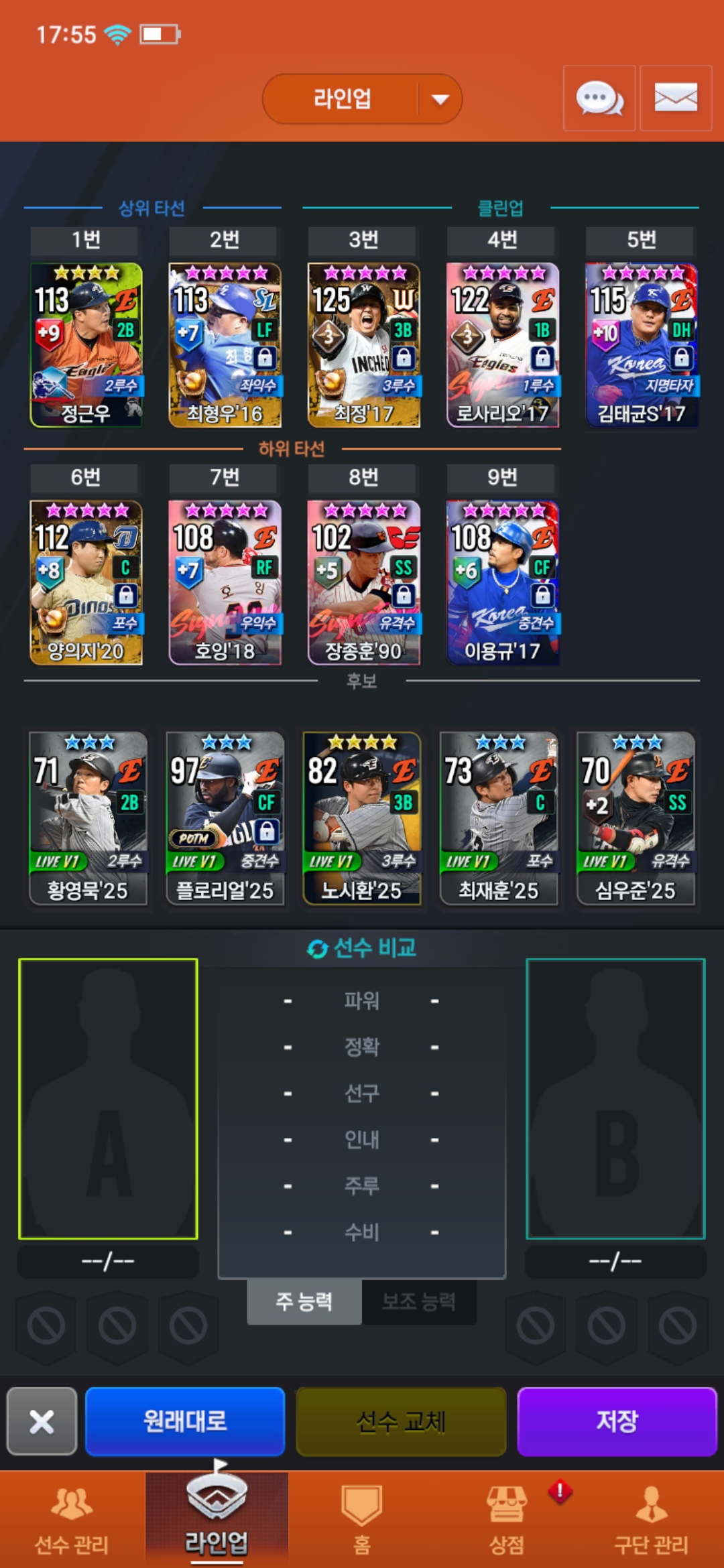Viewport: 724px width, 1568px height.
Task: Save the lineup with 저장
Action: coord(617,1421)
